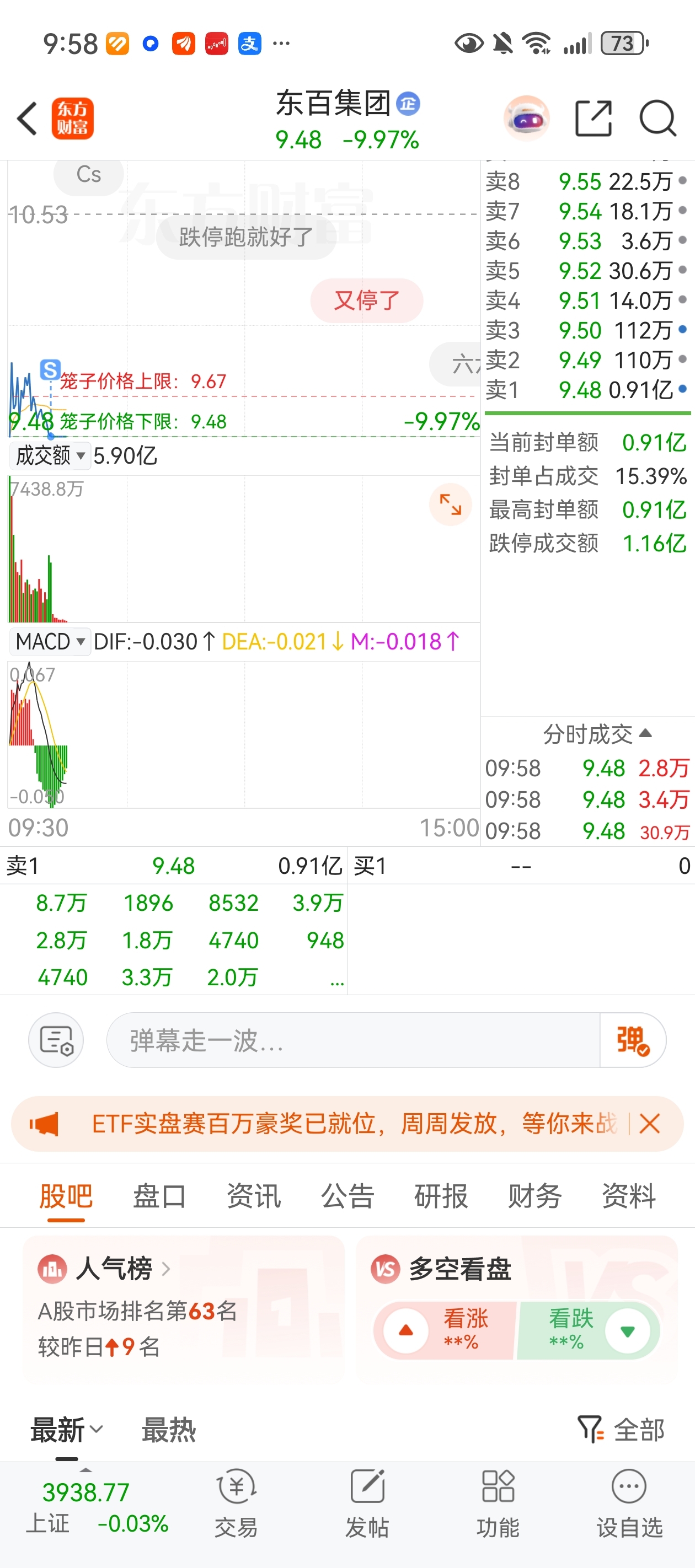The height and width of the screenshot is (1568, 695).
Task: View the 财务 tab
Action: (535, 1196)
